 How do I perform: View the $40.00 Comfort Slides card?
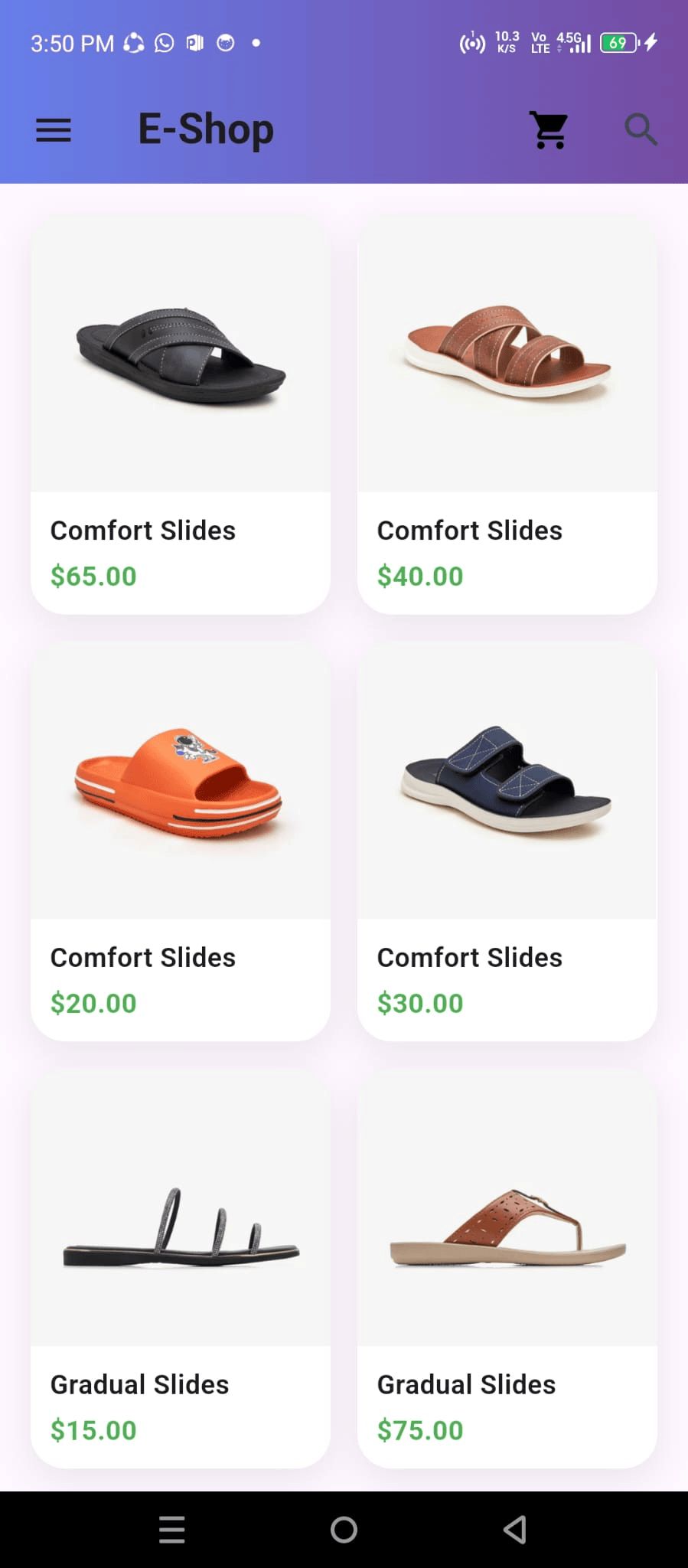click(507, 413)
